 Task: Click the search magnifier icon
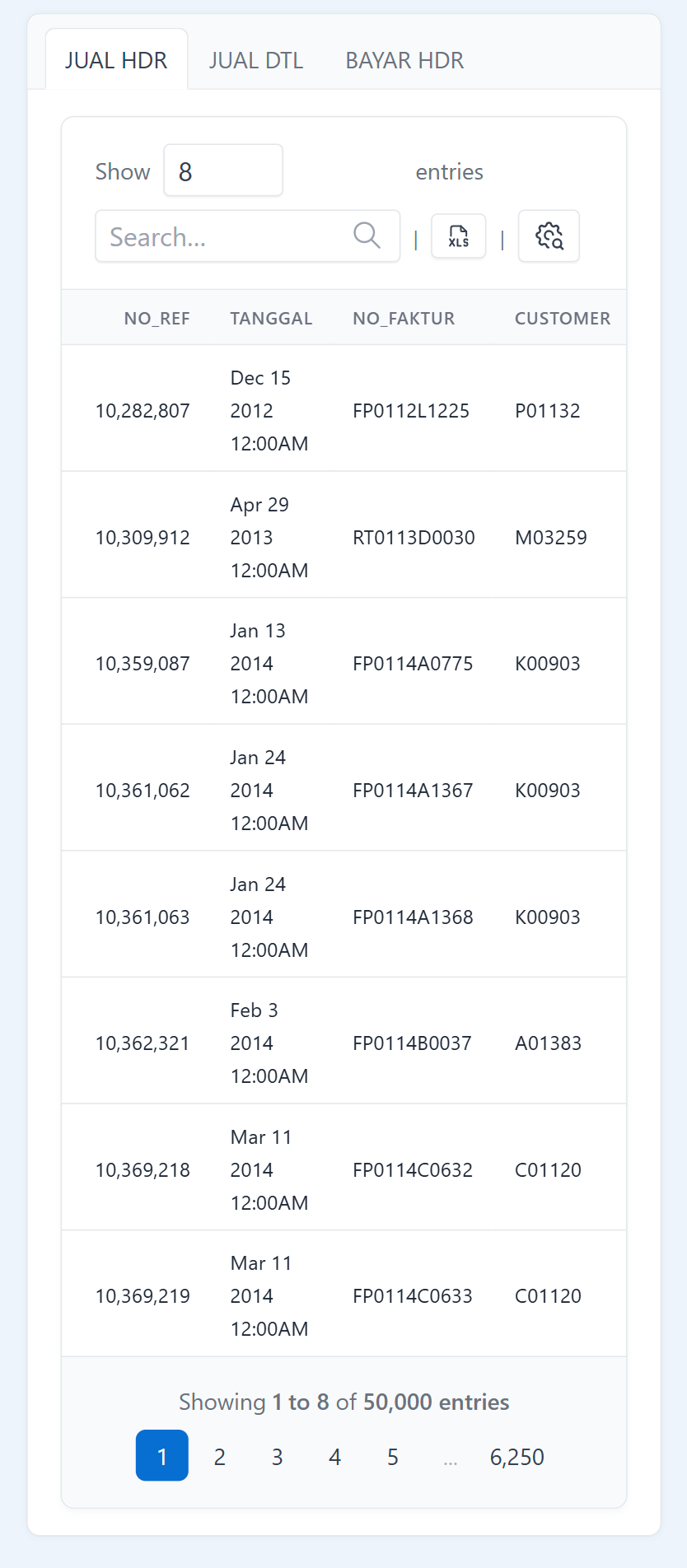pos(366,236)
